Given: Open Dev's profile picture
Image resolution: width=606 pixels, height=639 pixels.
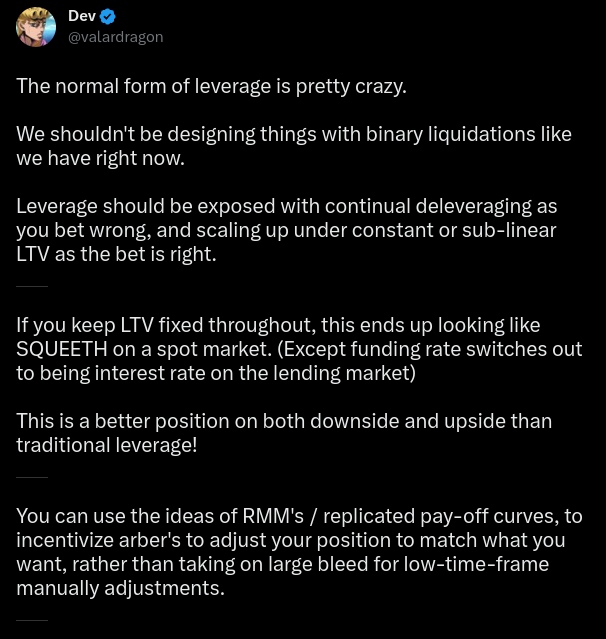Looking at the screenshot, I should coord(36,26).
